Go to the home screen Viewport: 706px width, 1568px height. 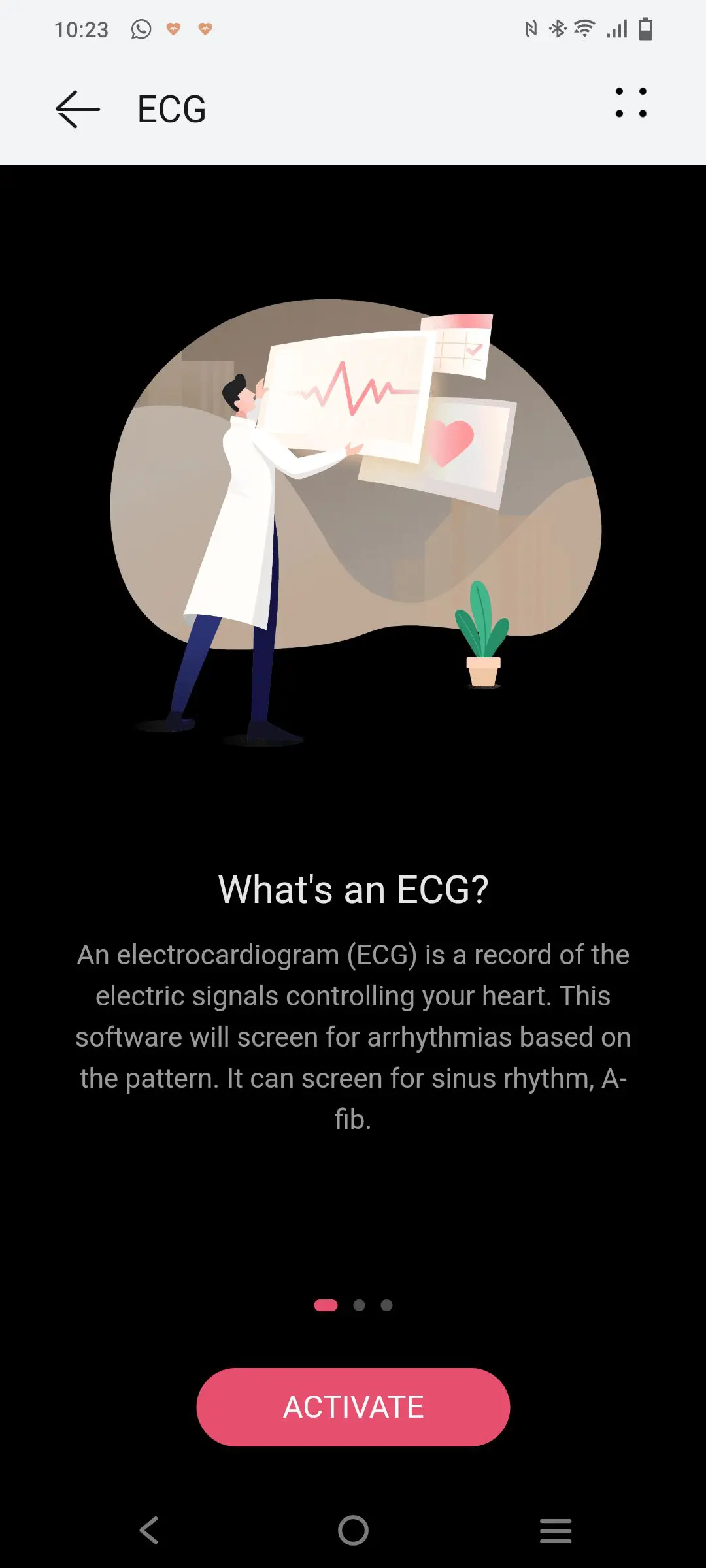[353, 1530]
